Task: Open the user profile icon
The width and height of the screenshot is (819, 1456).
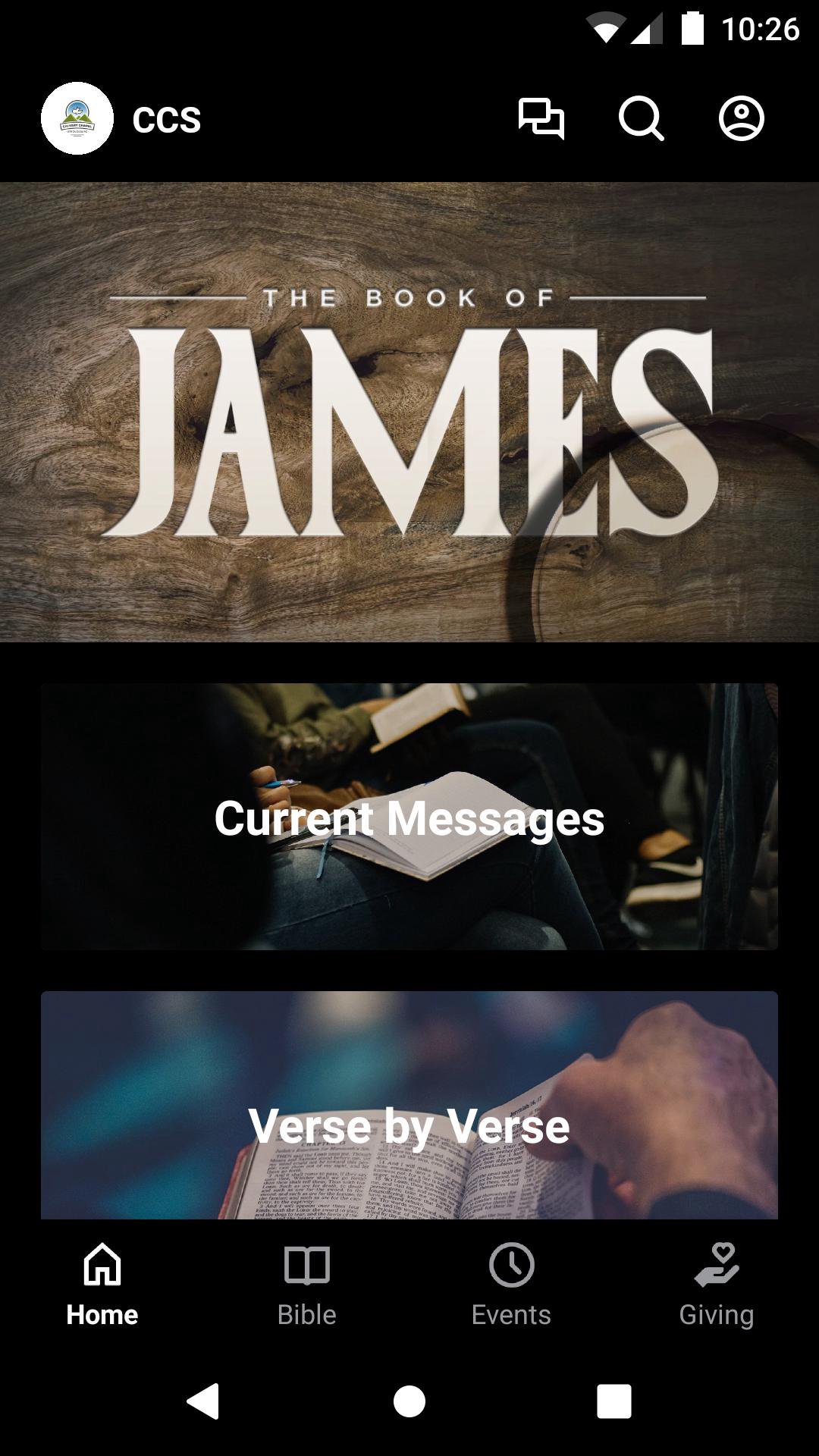Action: (741, 118)
